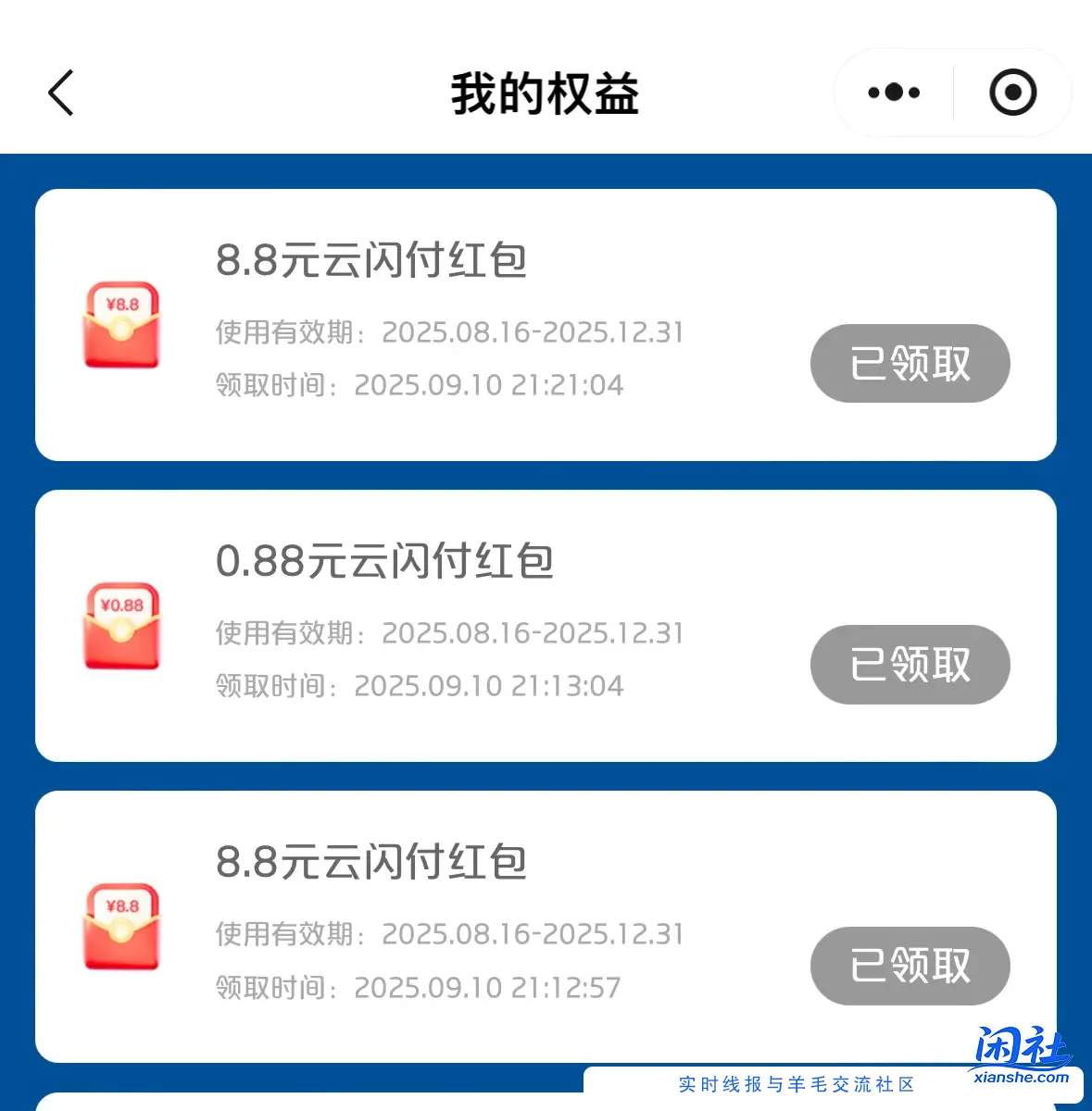This screenshot has height=1111, width=1092.
Task: Open the mini-program more options (three dots)
Action: [892, 93]
